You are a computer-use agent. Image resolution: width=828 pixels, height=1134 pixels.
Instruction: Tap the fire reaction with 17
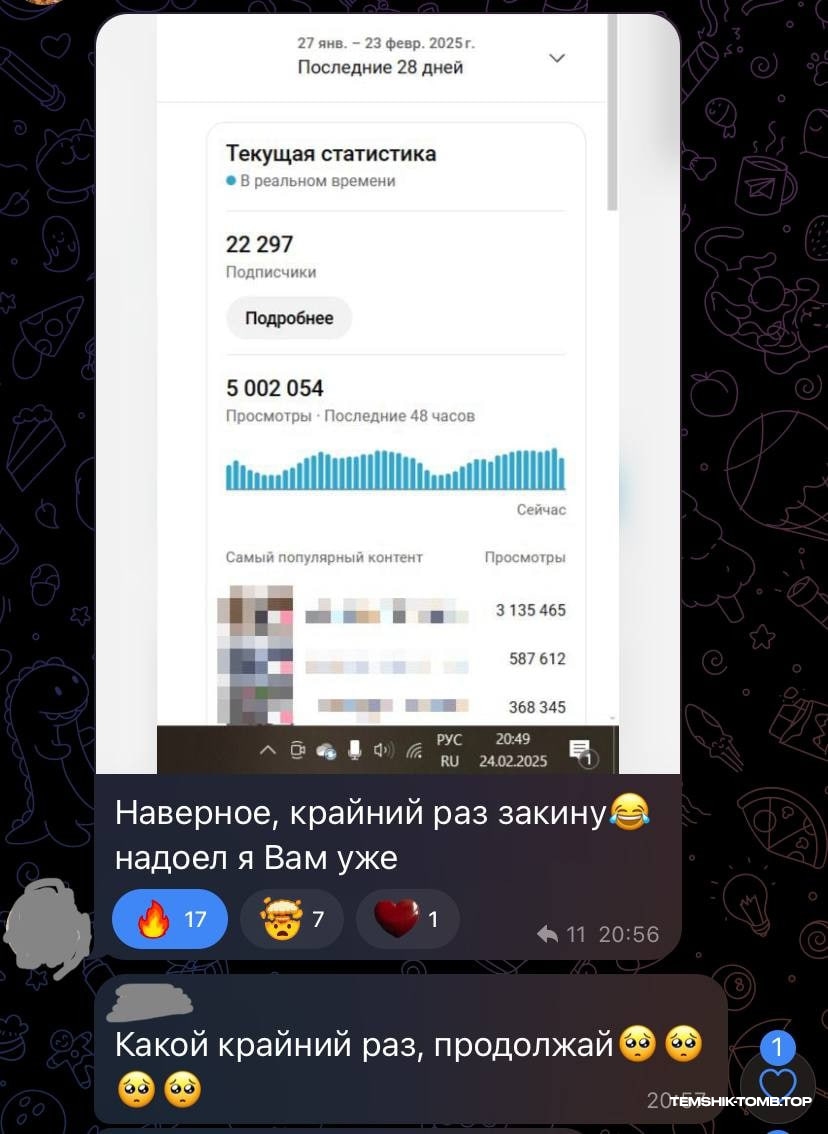point(170,918)
